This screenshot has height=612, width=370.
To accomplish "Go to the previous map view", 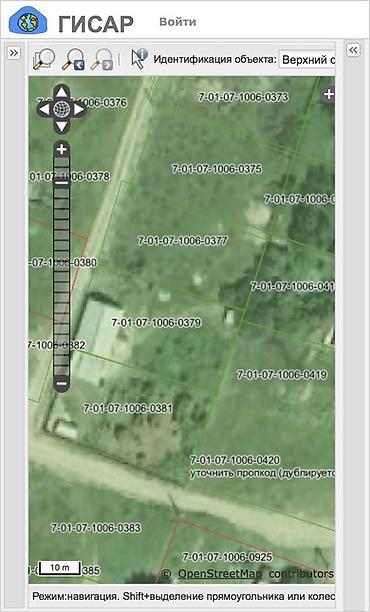I will [x=74, y=59].
